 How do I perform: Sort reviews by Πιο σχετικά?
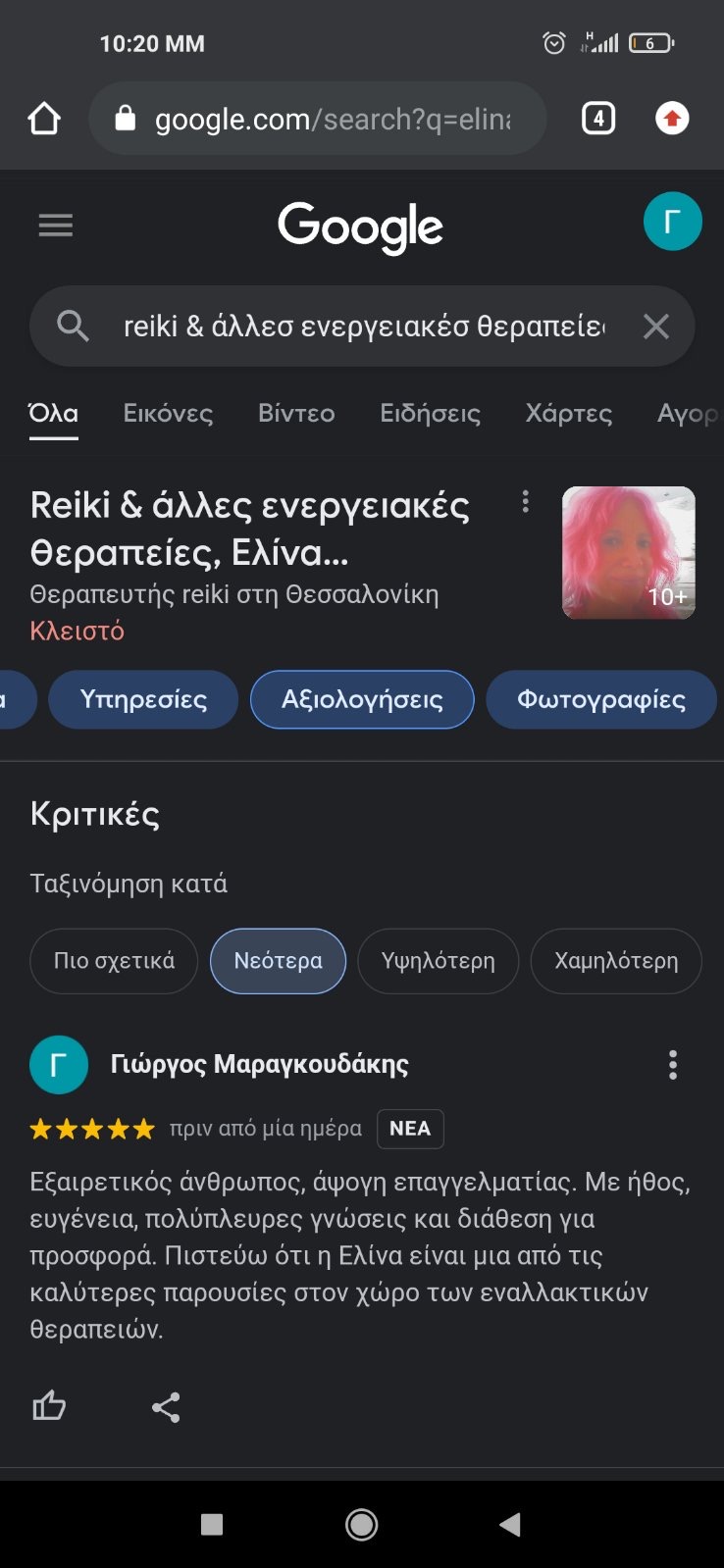point(114,961)
